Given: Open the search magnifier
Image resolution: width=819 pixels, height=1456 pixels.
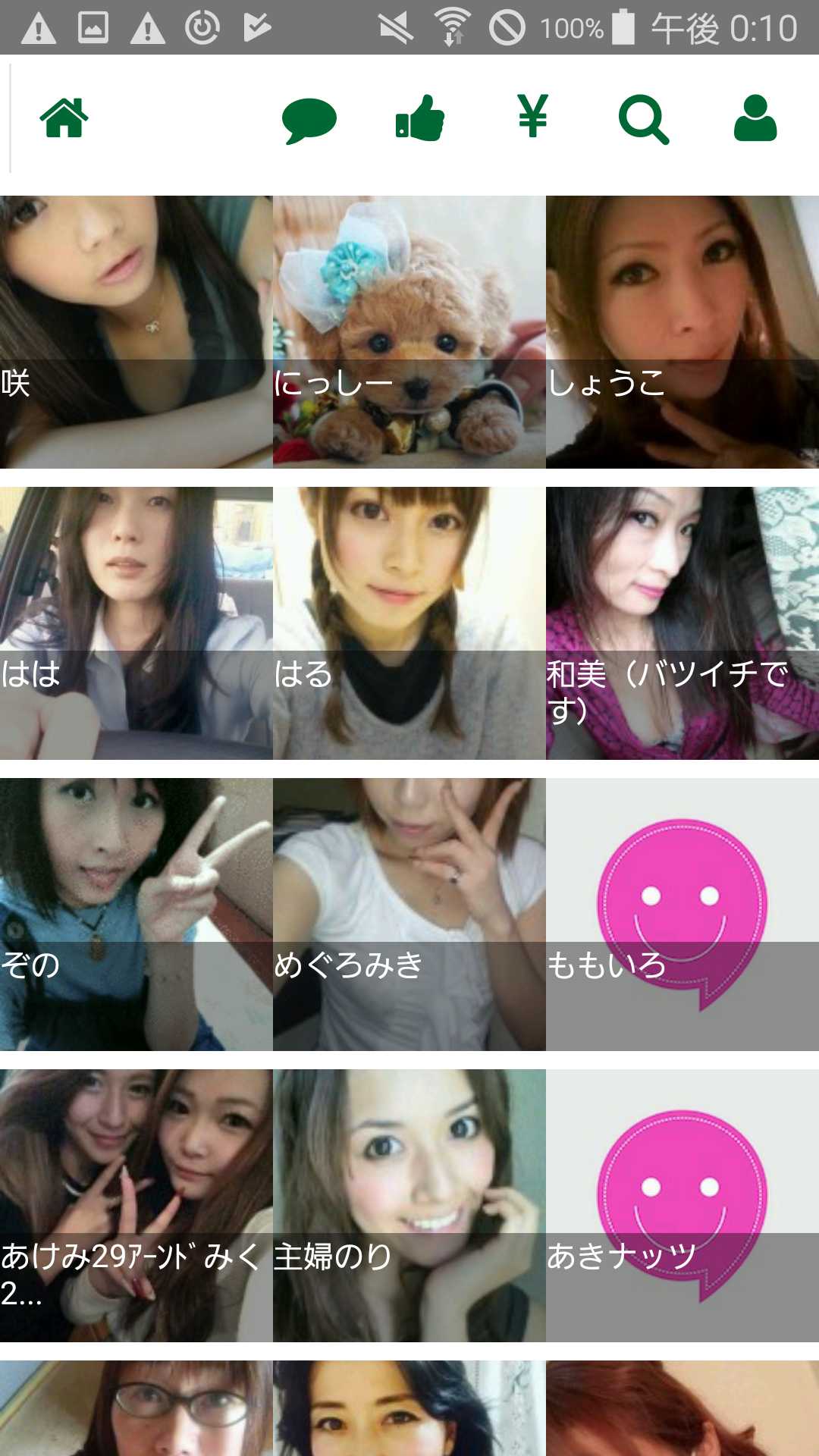Looking at the screenshot, I should 644,119.
